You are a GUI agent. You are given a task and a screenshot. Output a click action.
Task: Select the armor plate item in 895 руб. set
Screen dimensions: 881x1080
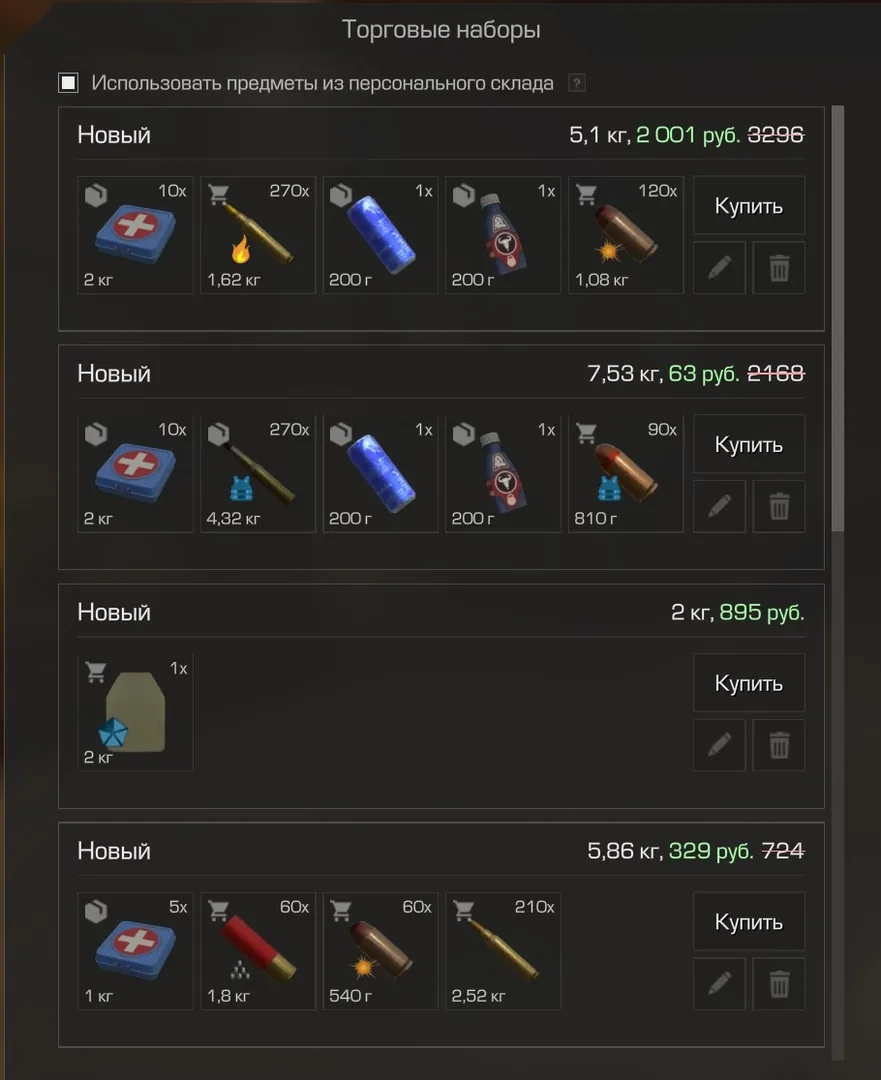pyautogui.click(x=135, y=712)
